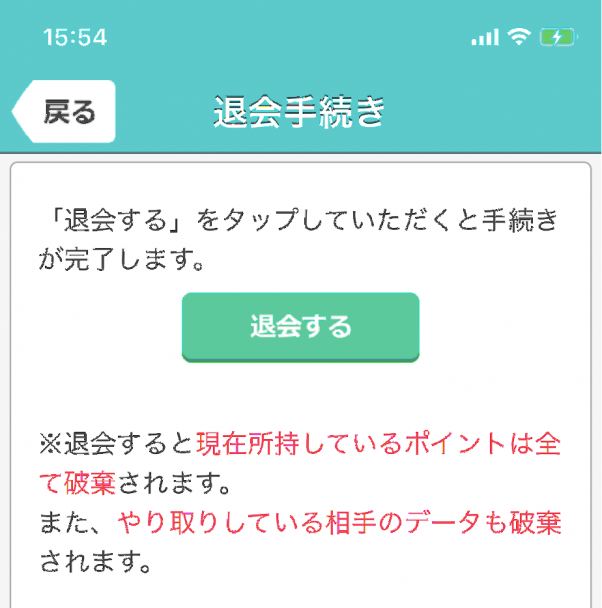602x608 pixels.
Task: Confirm withdrawal with 退会する button
Action: [x=300, y=327]
